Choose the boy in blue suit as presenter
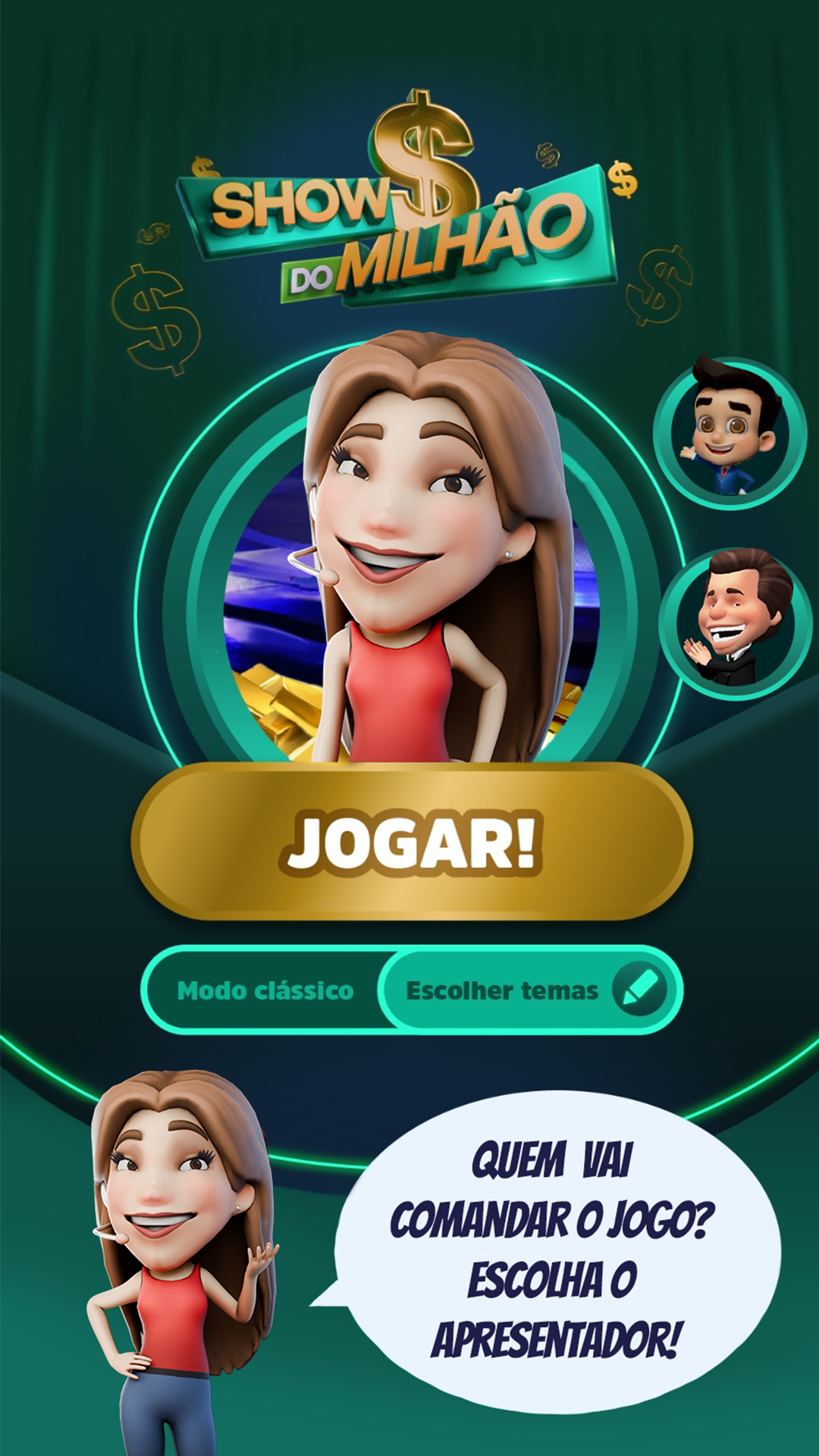 tap(730, 433)
